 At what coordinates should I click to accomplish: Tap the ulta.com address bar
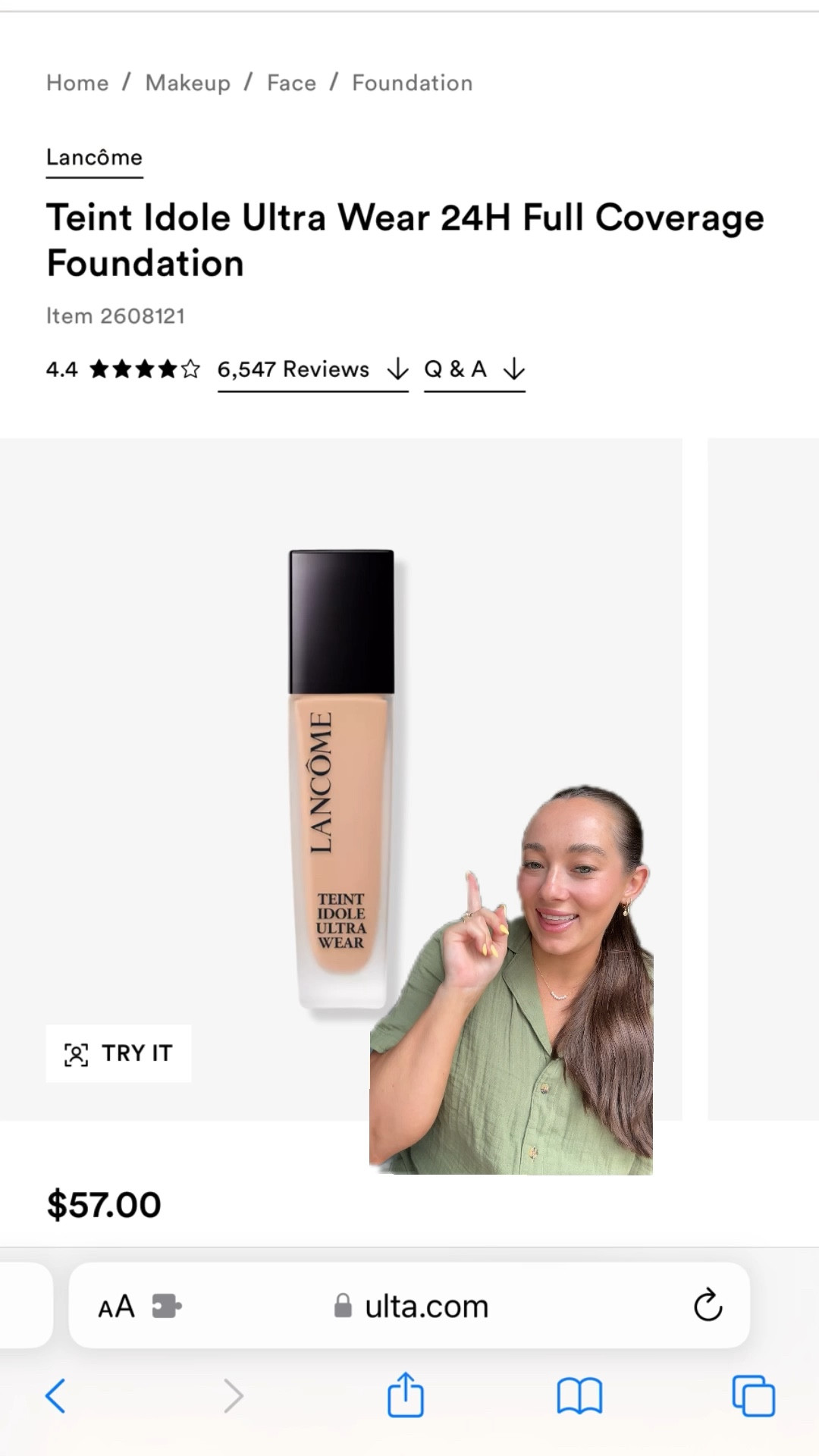click(425, 1307)
